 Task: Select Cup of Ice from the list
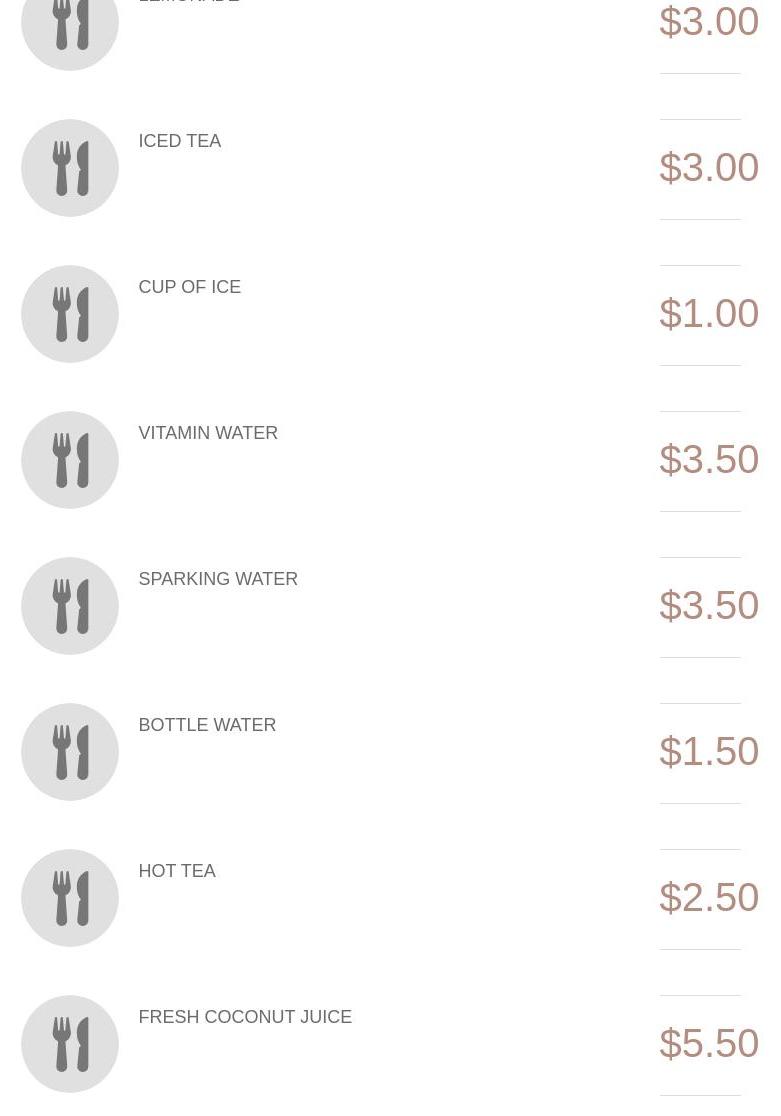(190, 288)
